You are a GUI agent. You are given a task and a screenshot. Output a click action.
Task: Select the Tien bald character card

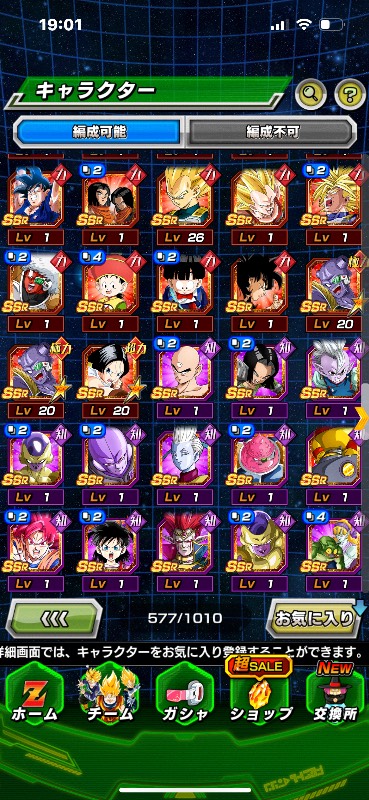pos(185,378)
